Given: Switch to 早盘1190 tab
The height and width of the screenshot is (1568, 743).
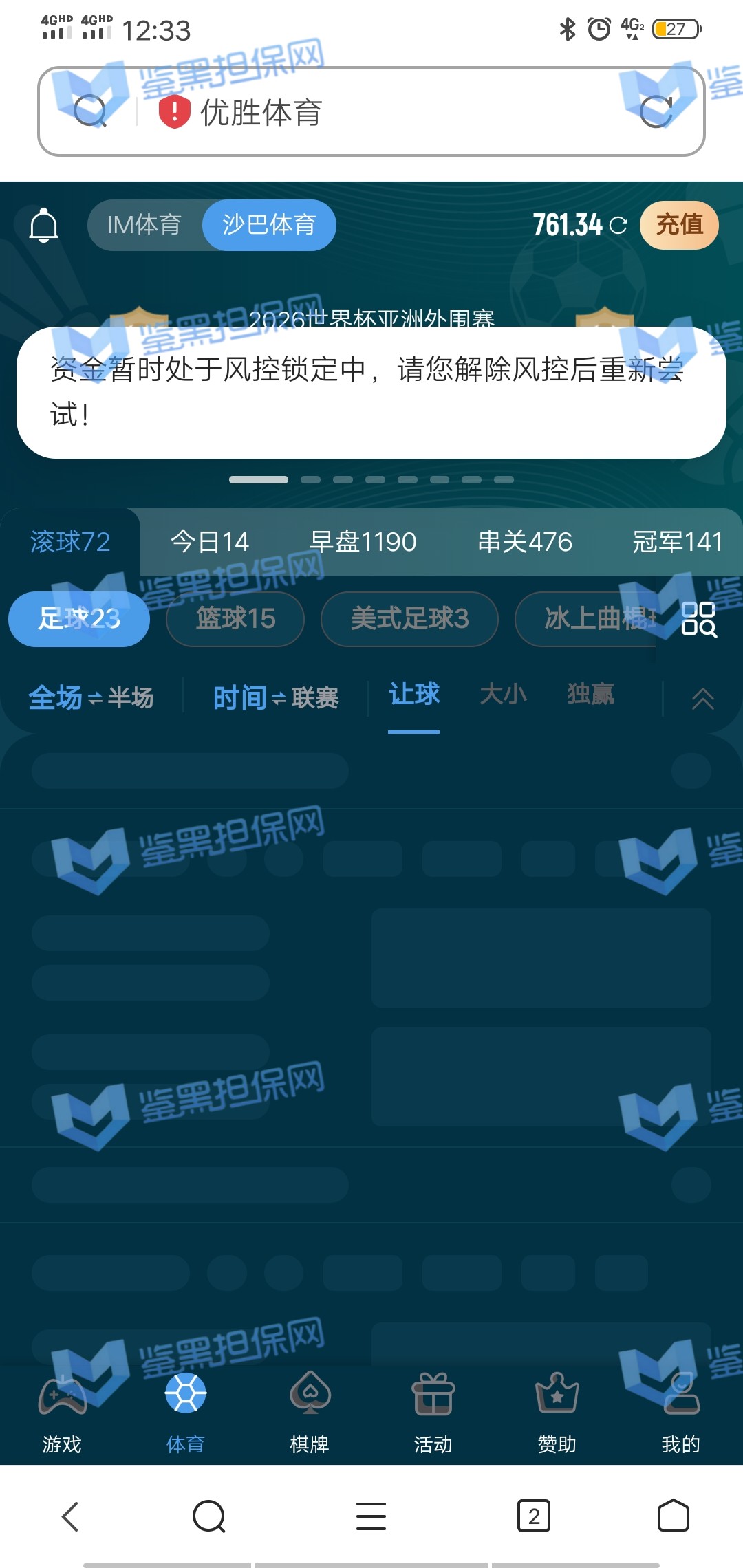Looking at the screenshot, I should click(363, 542).
